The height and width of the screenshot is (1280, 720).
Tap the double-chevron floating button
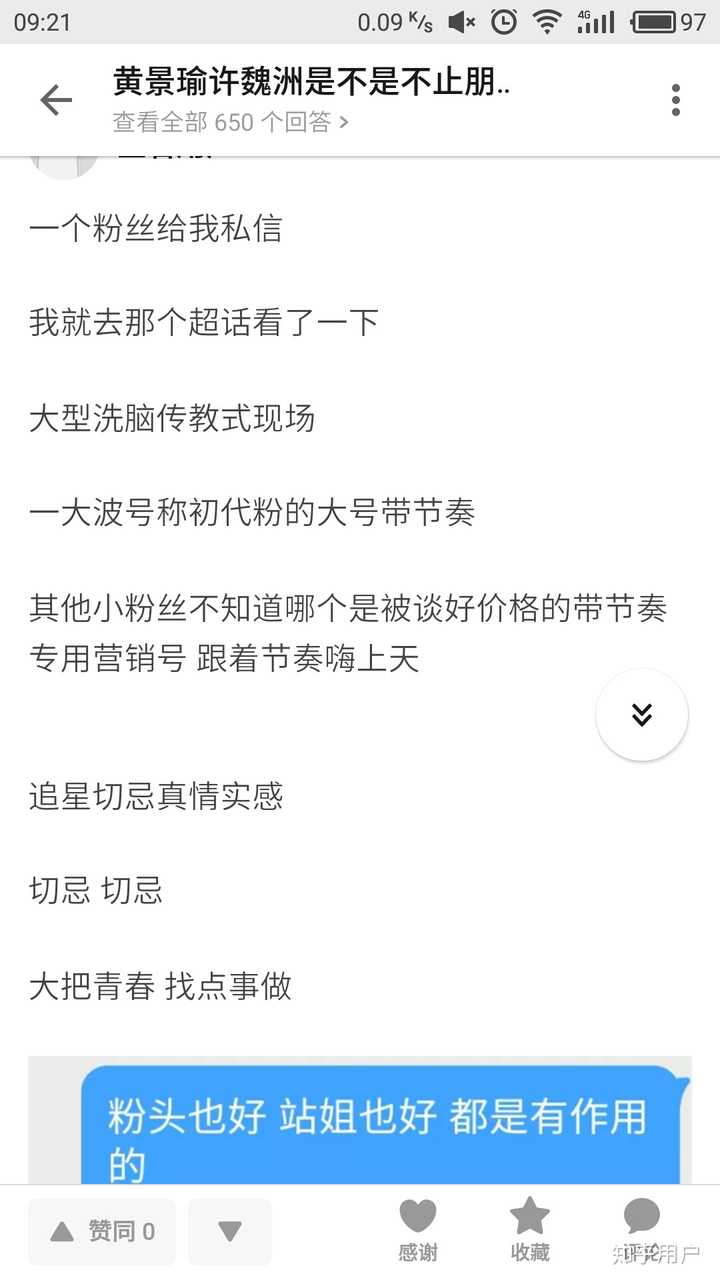click(642, 714)
